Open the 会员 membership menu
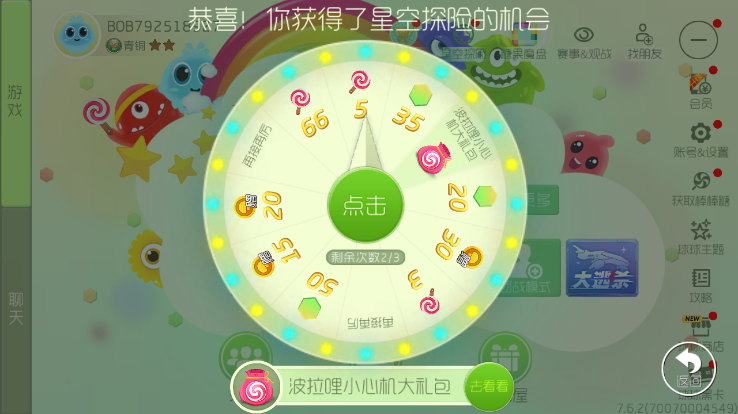The width and height of the screenshot is (738, 414). 700,88
